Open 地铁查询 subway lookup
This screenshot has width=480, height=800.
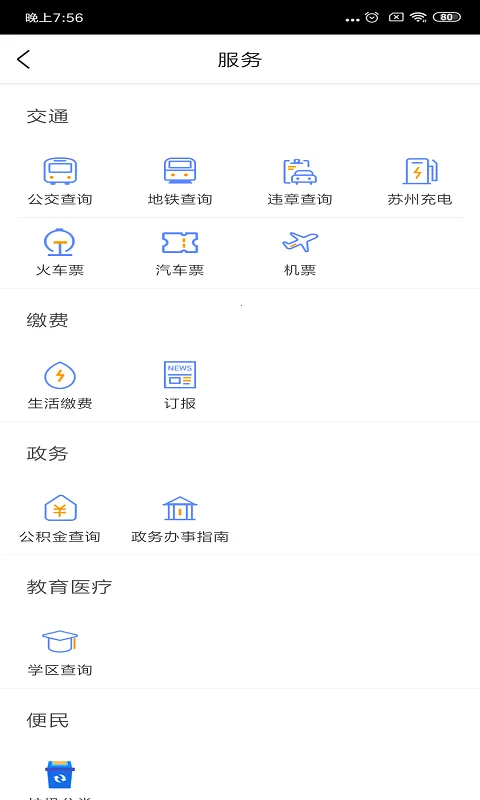click(180, 182)
